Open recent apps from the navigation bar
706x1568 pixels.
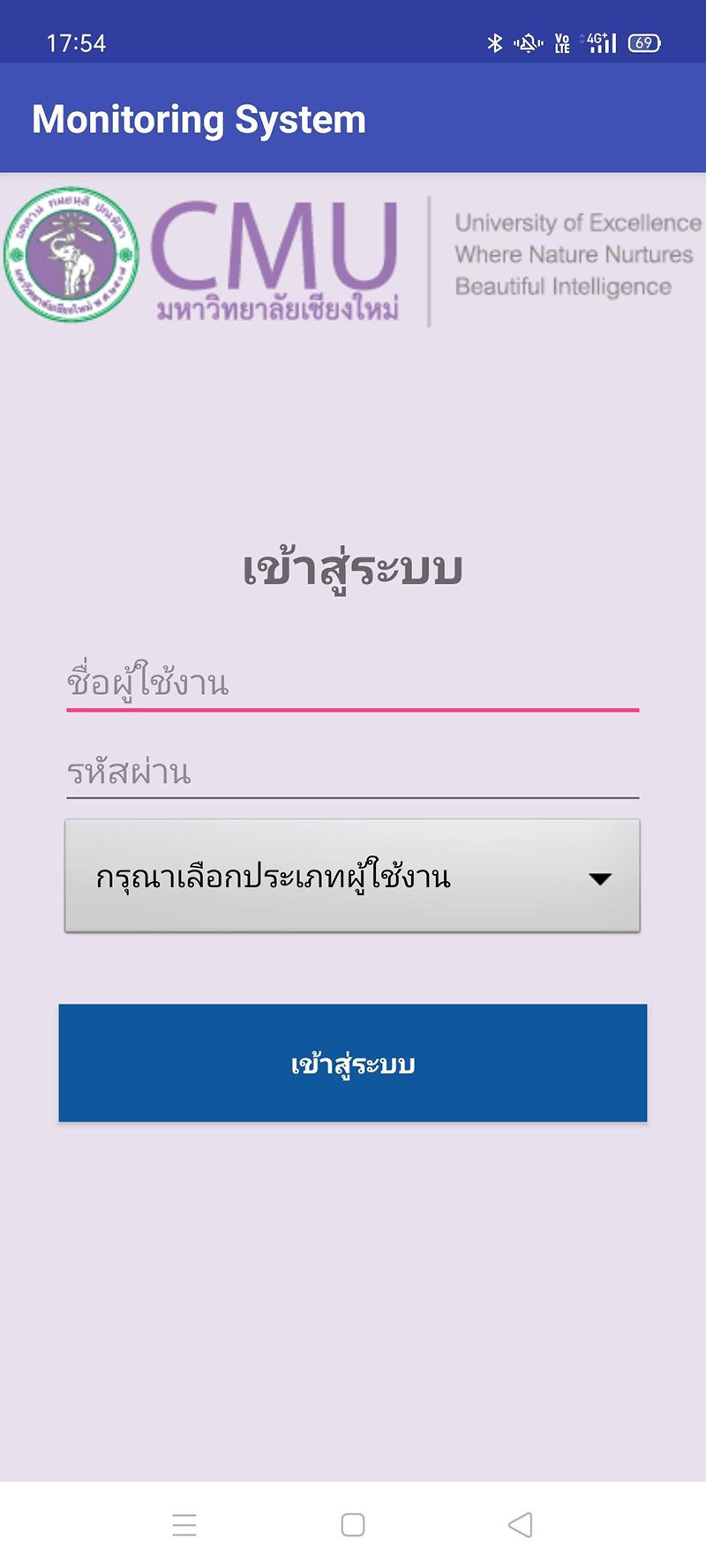coord(184,1525)
